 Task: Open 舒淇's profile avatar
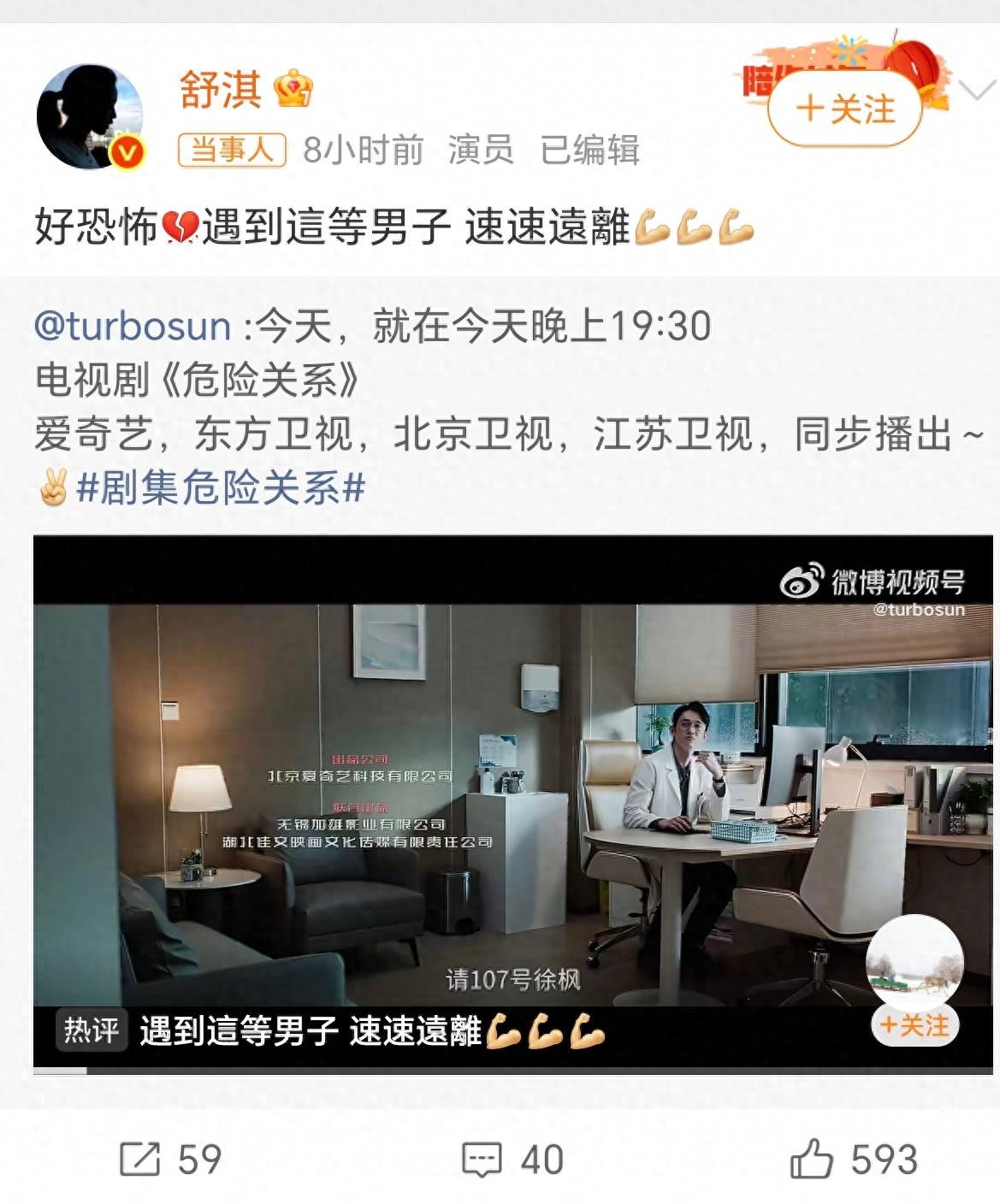point(89,115)
